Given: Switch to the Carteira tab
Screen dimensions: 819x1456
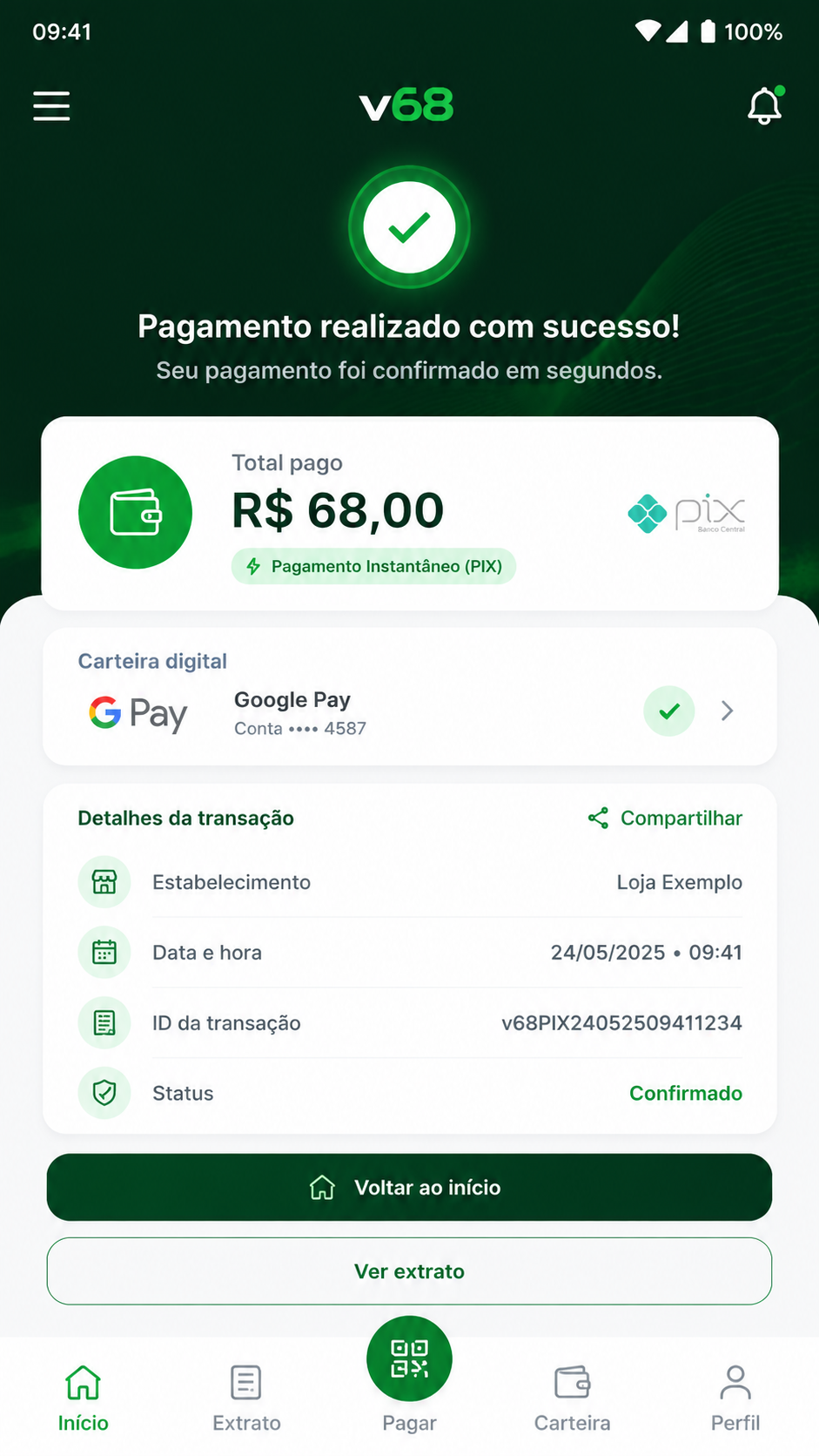Looking at the screenshot, I should [x=573, y=1399].
